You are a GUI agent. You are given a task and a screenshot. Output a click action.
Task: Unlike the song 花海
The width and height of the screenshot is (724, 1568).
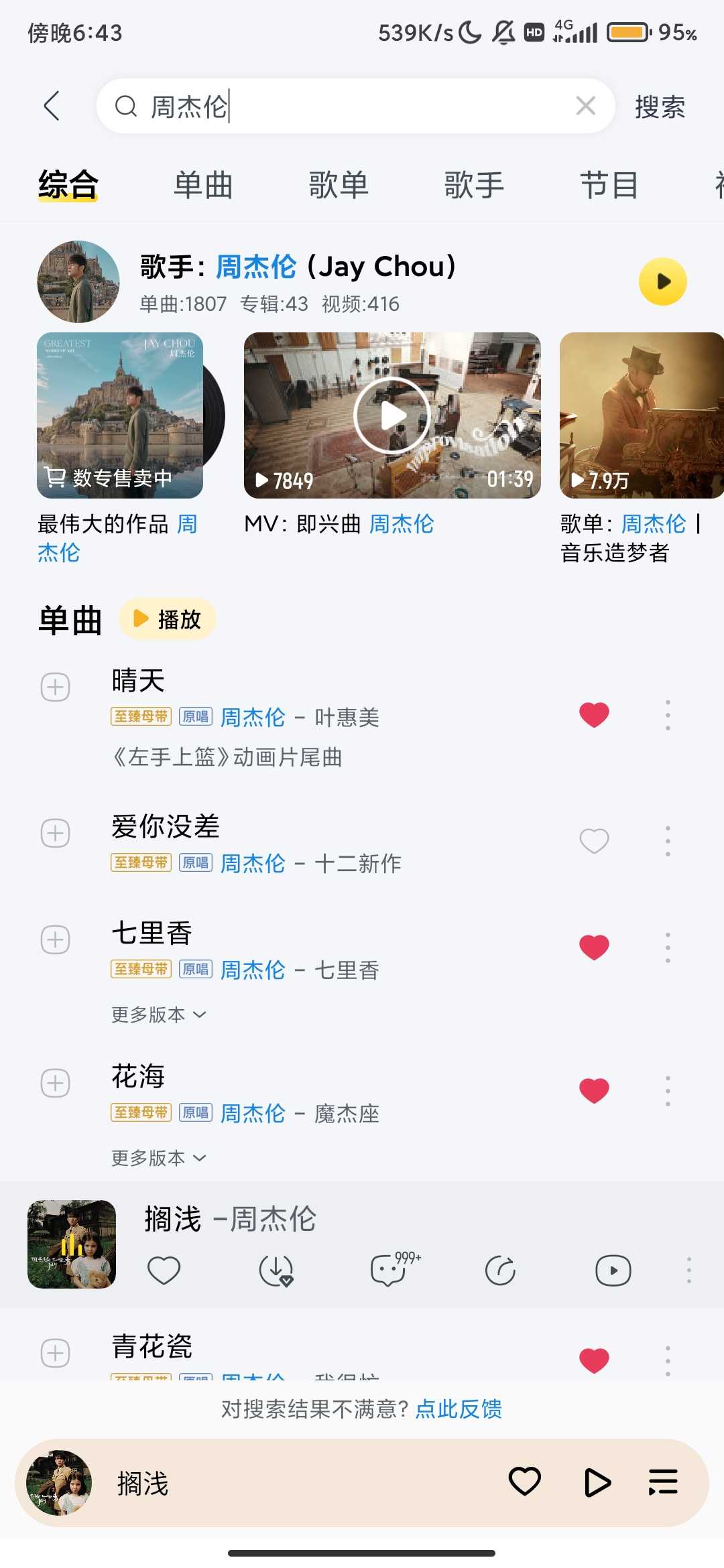point(594,1090)
